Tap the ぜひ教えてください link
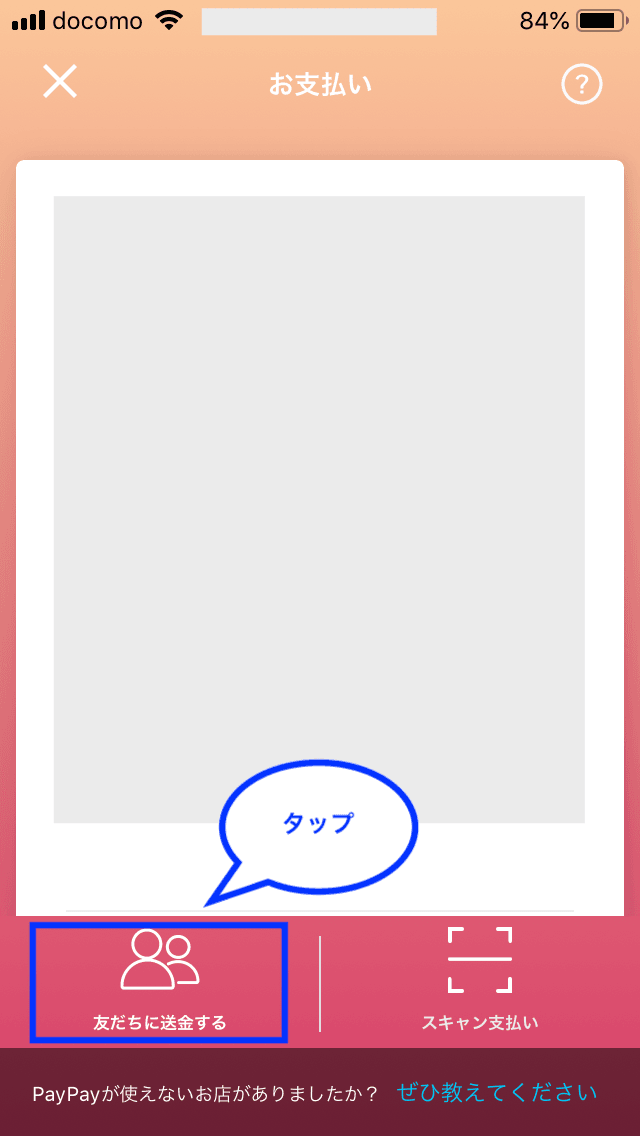 pos(497,1092)
